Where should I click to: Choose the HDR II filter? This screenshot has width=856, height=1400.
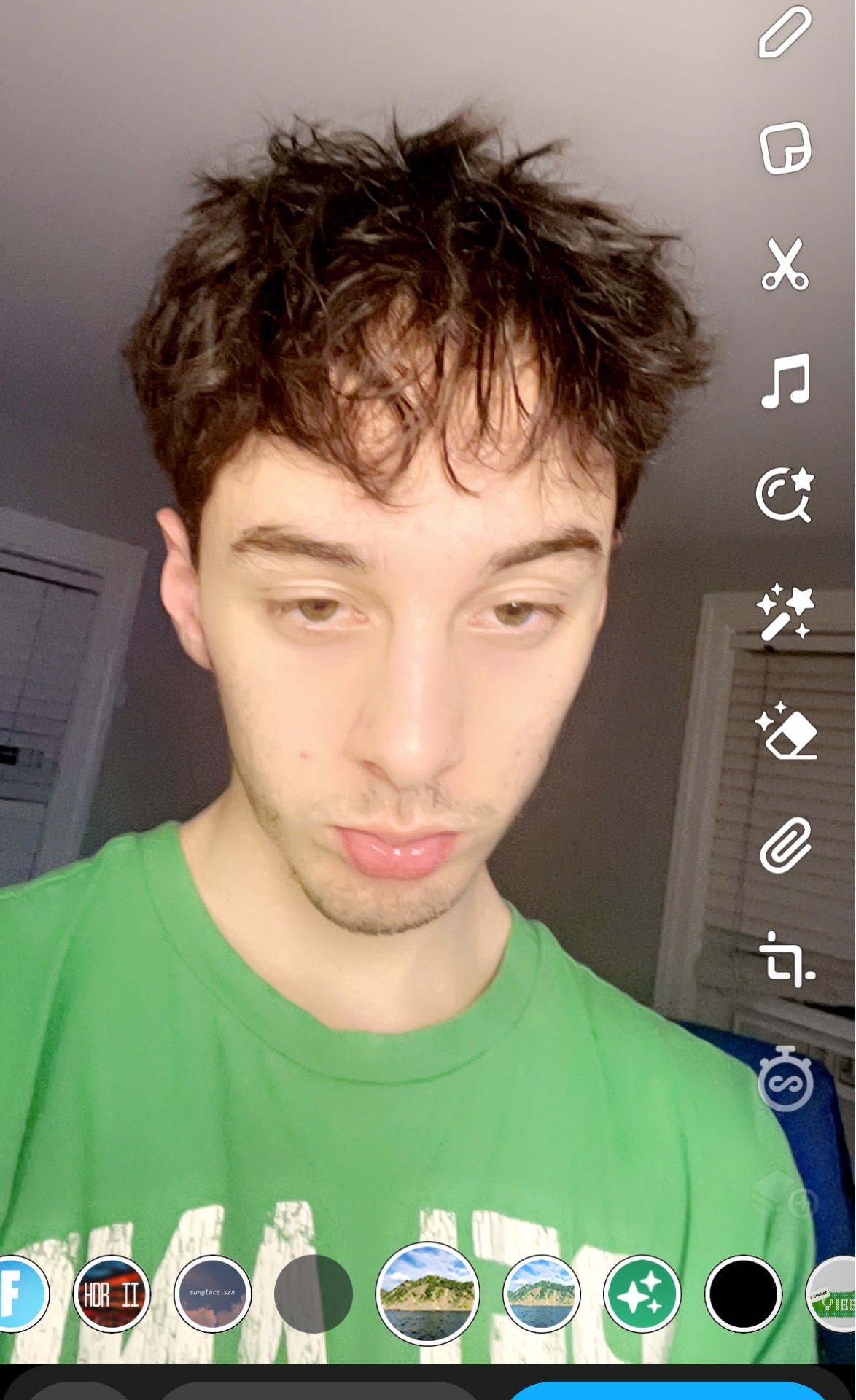pyautogui.click(x=112, y=1294)
